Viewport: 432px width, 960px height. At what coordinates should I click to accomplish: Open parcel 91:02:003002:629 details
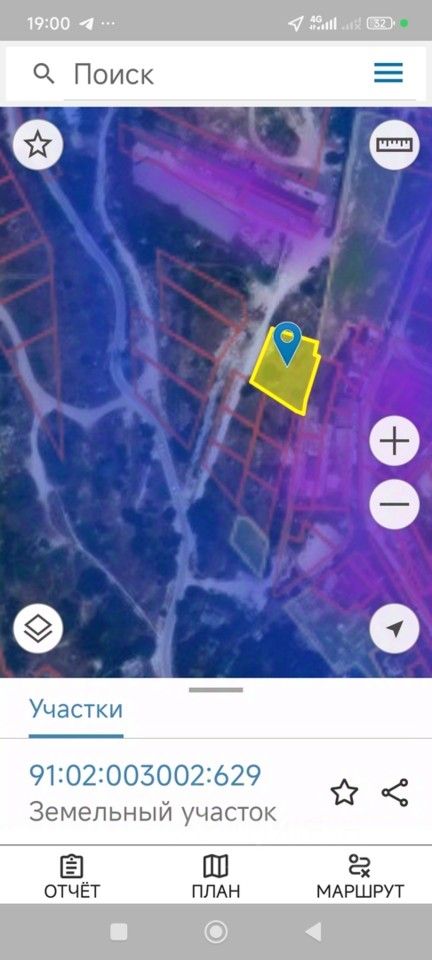pyautogui.click(x=145, y=776)
